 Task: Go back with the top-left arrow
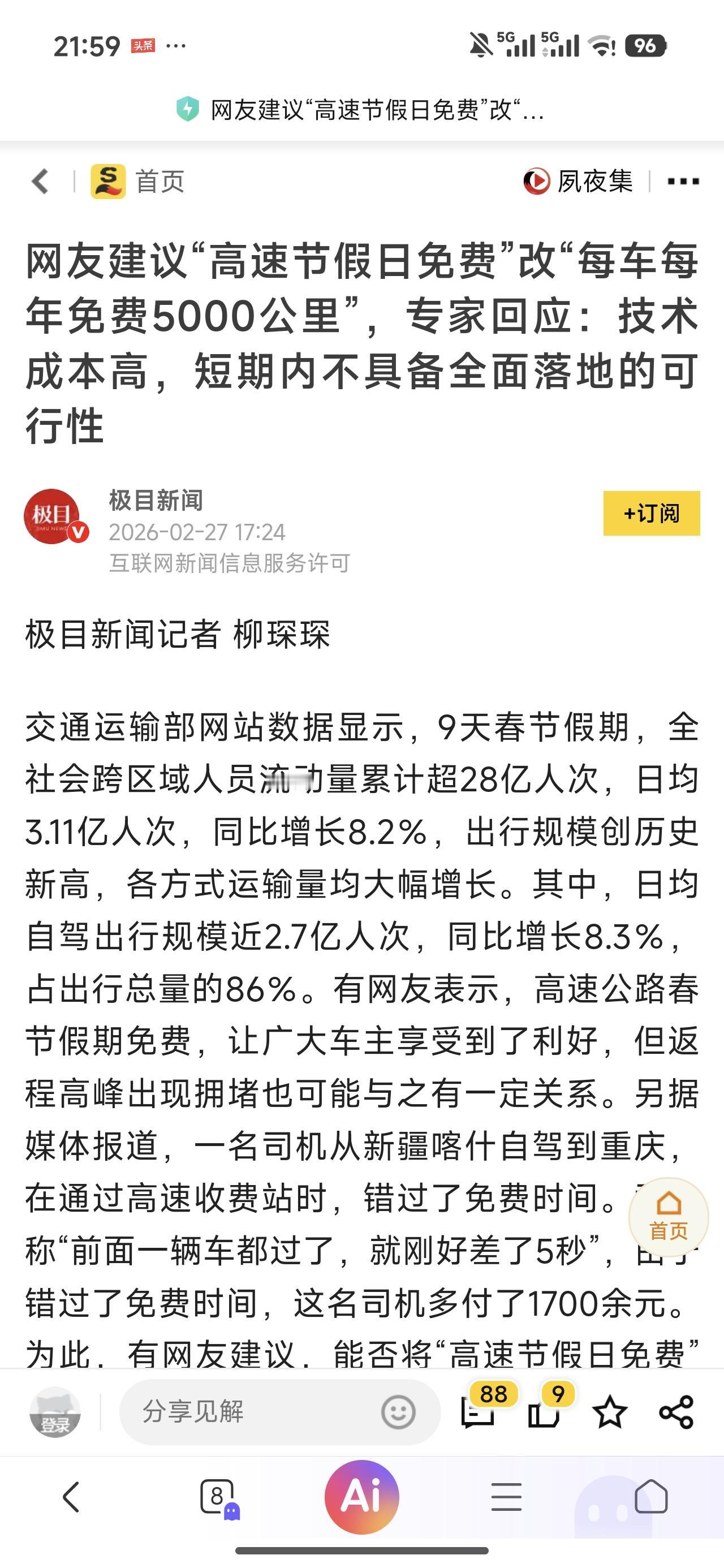(x=39, y=180)
